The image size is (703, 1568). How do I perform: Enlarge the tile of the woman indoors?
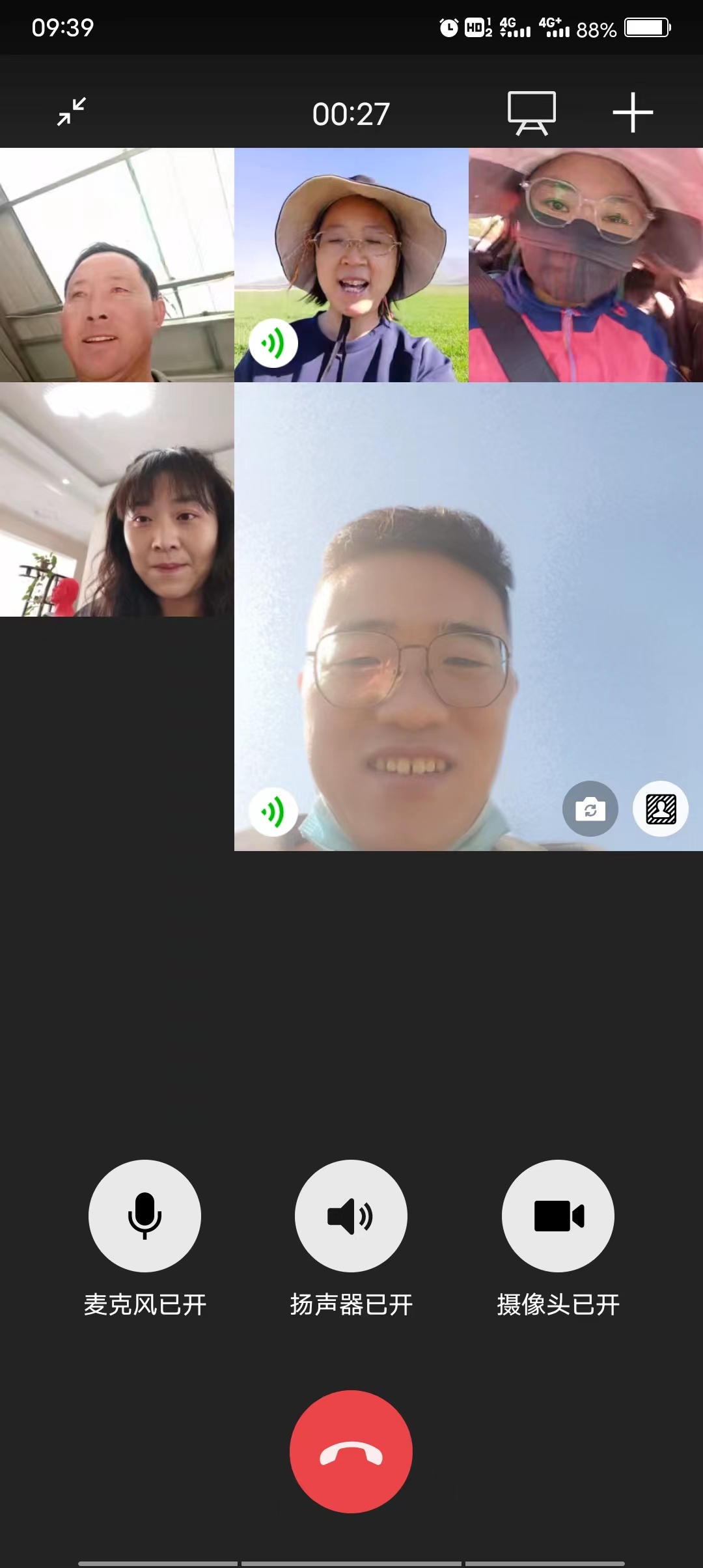117,499
